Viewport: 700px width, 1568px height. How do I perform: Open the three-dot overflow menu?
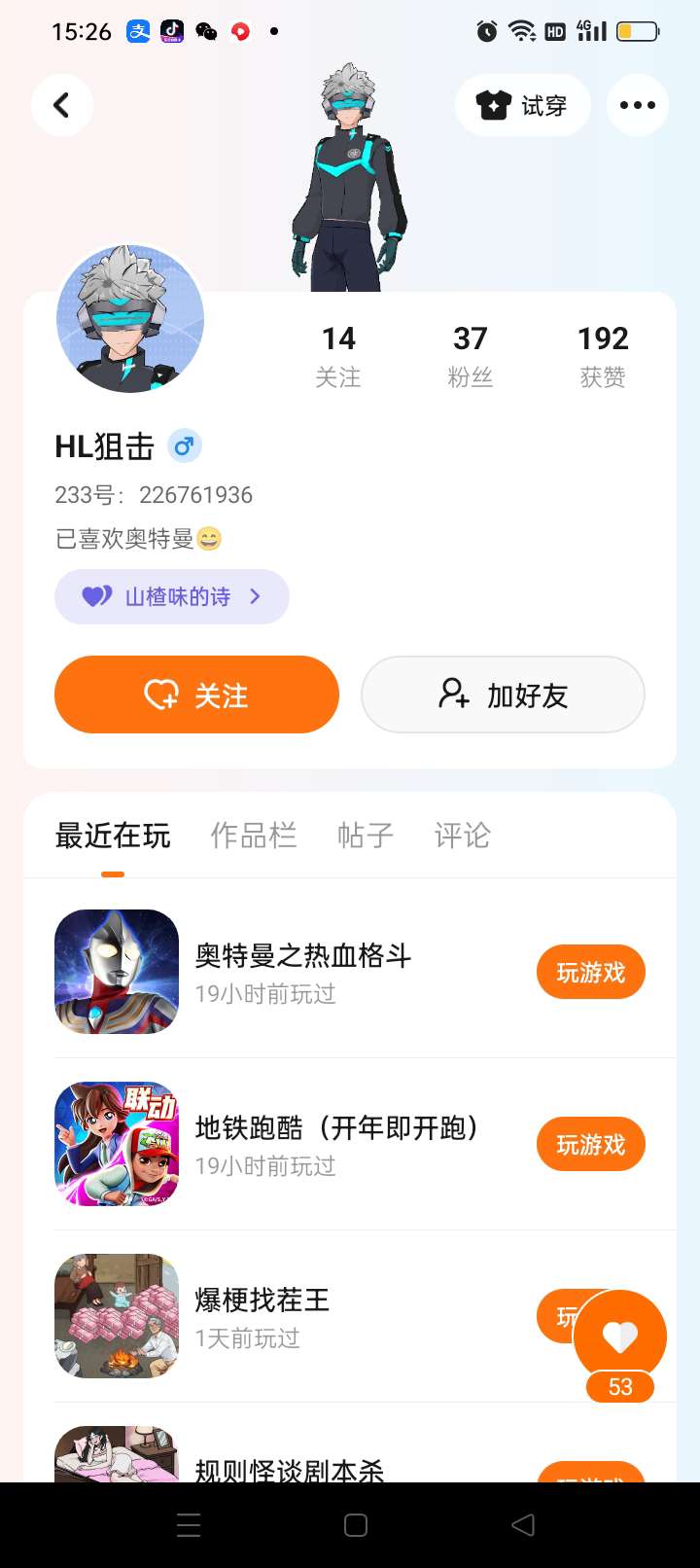637,105
